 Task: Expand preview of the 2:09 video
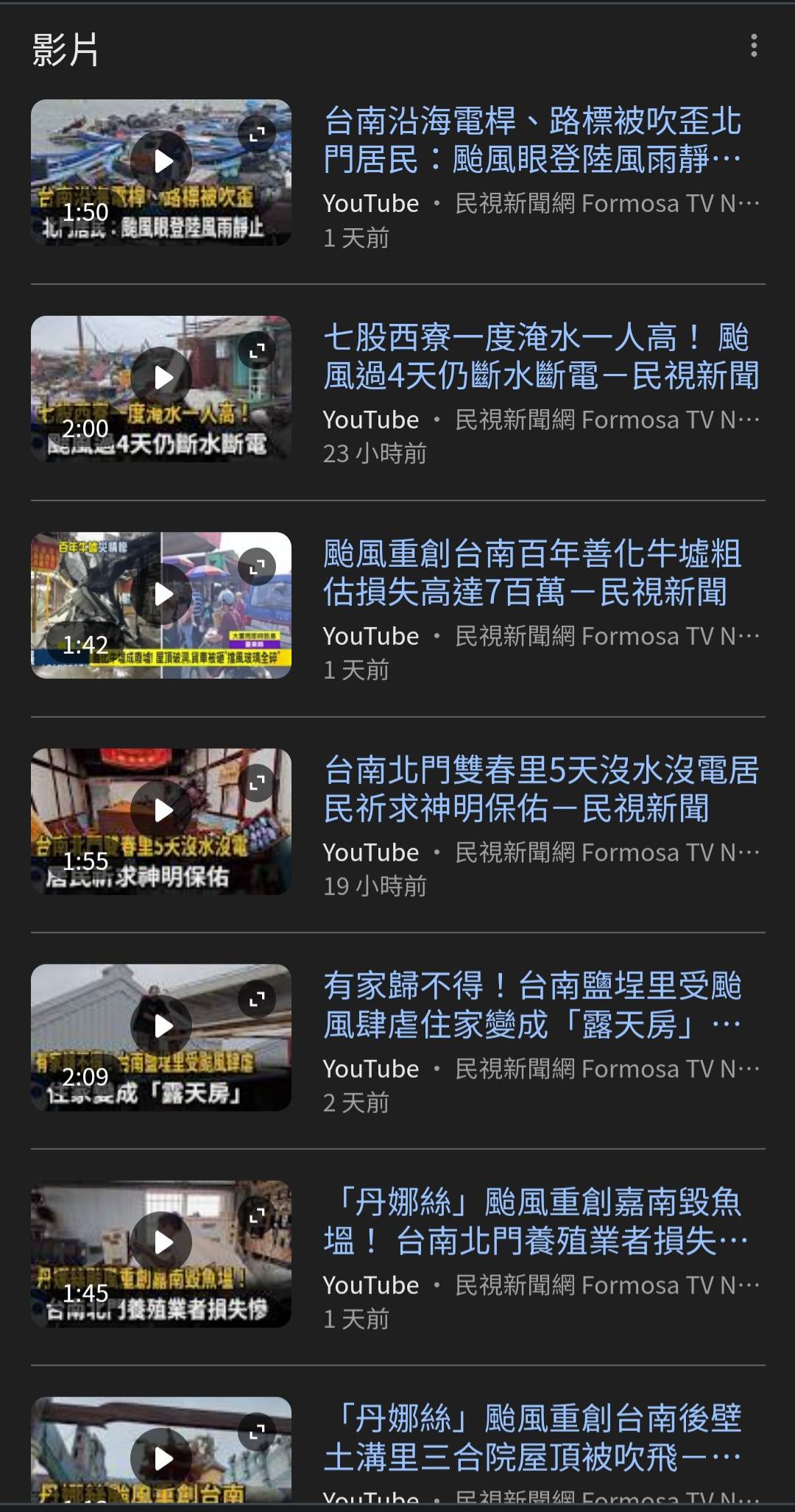[x=257, y=999]
